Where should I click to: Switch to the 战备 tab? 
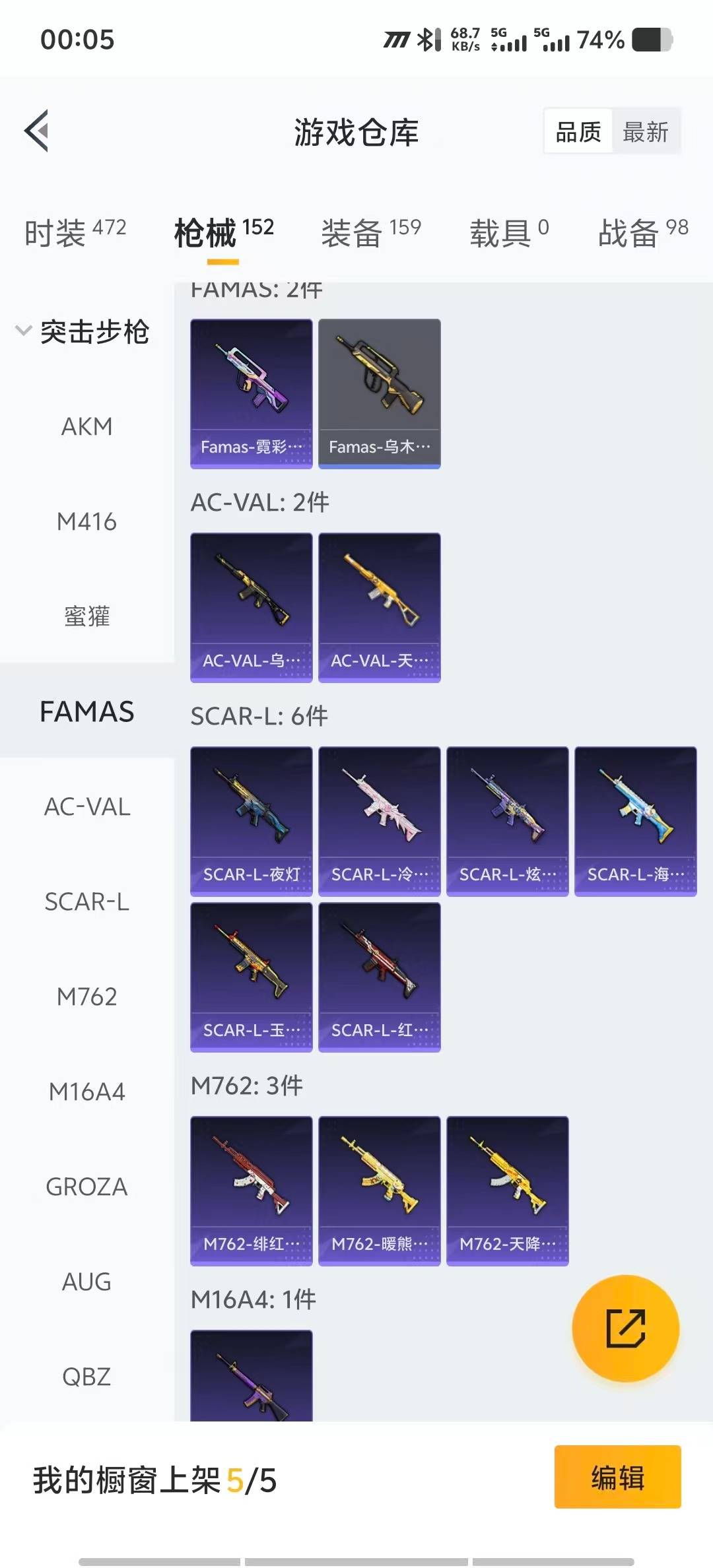pos(642,232)
